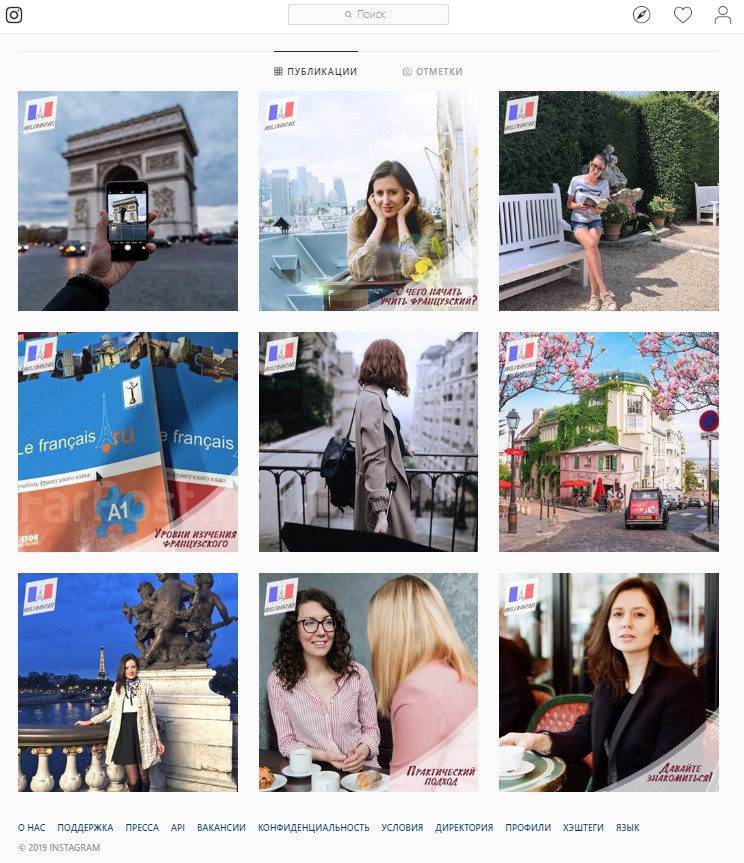
Task: Select the Публикации tab
Action: point(315,72)
